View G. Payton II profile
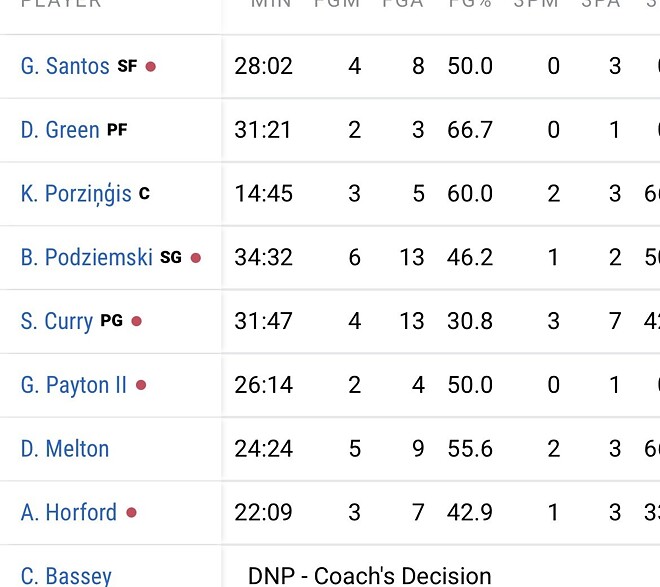Image resolution: width=660 pixels, height=587 pixels. coord(74,385)
